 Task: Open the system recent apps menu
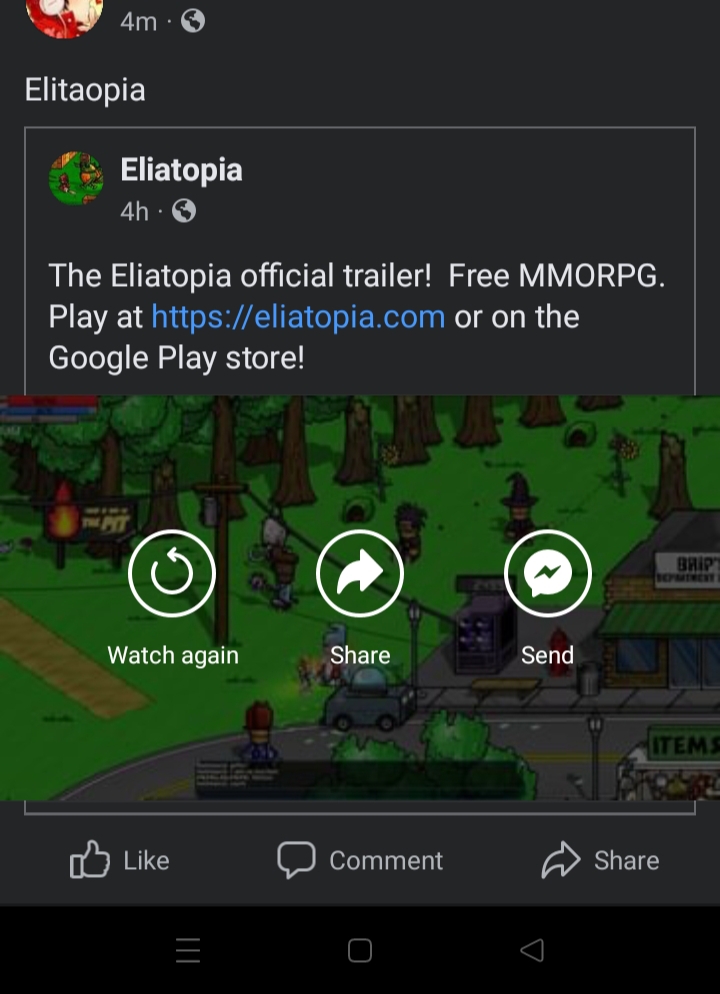188,950
